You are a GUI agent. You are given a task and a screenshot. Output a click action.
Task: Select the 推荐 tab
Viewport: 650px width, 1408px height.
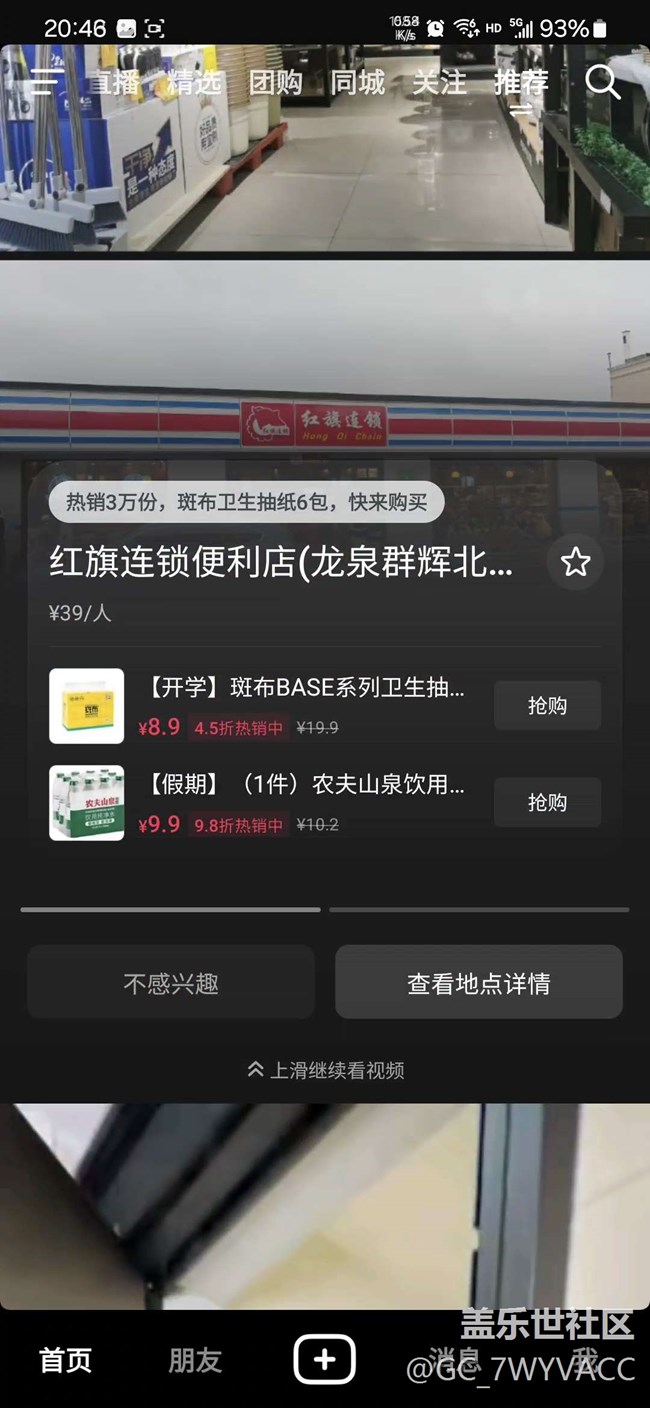tap(522, 82)
